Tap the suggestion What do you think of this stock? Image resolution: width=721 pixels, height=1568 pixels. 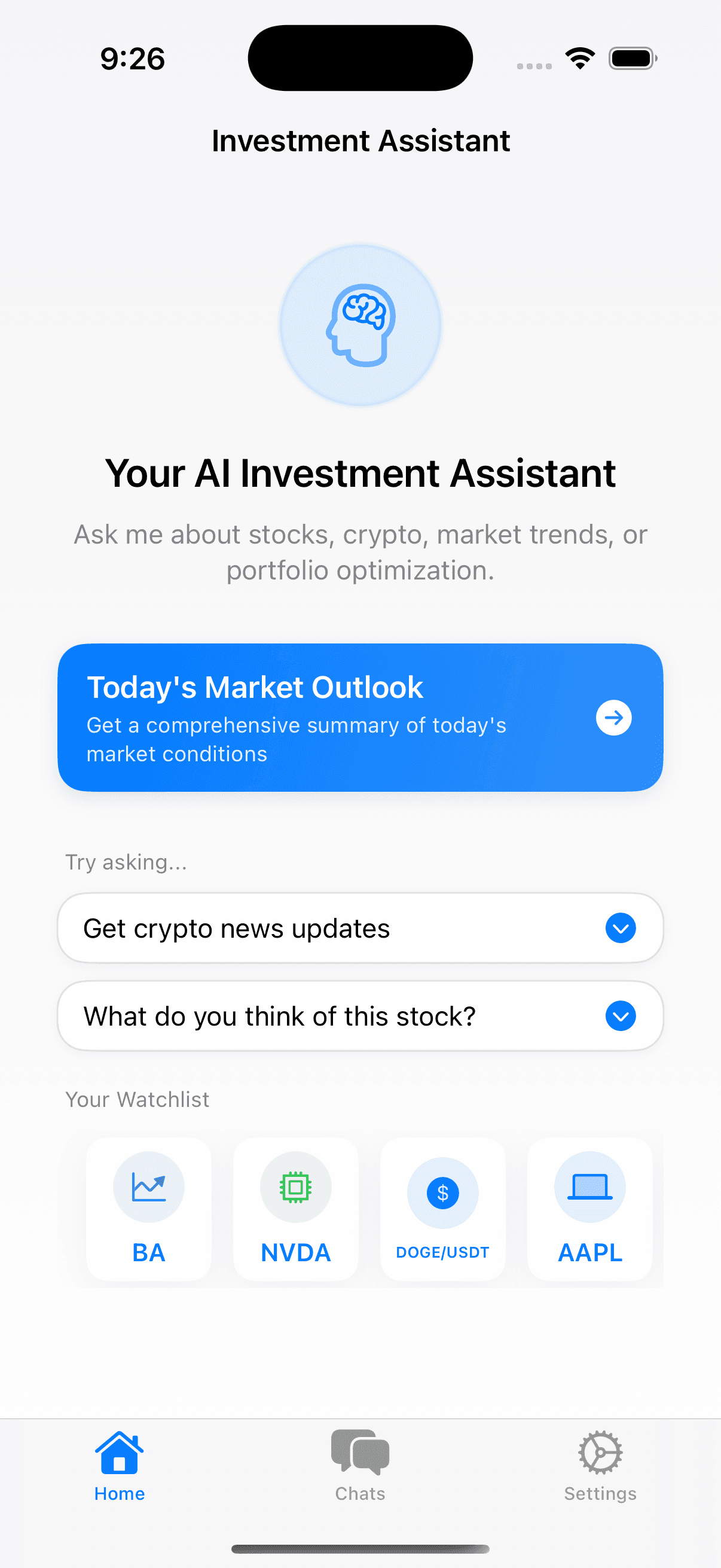(280, 1016)
